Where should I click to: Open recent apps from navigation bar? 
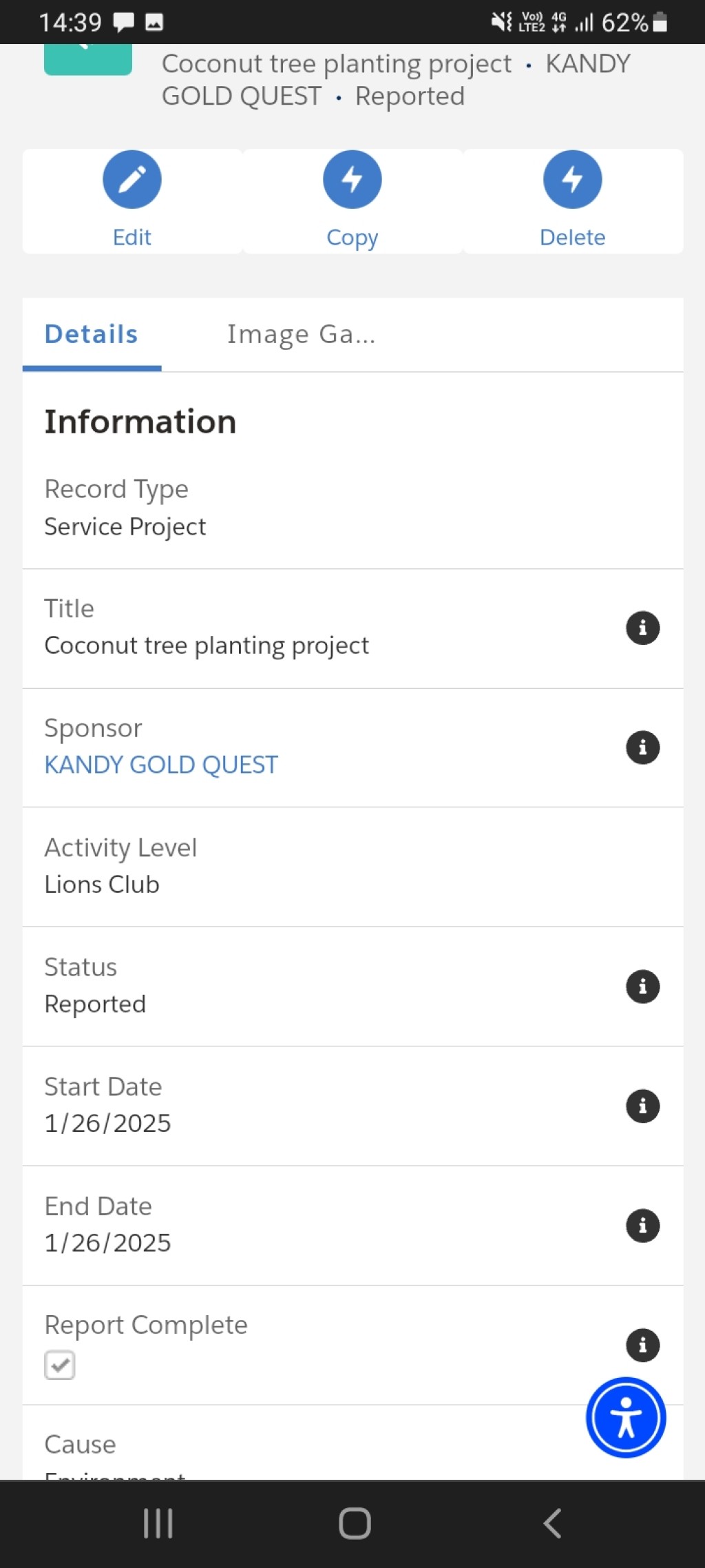click(158, 1523)
